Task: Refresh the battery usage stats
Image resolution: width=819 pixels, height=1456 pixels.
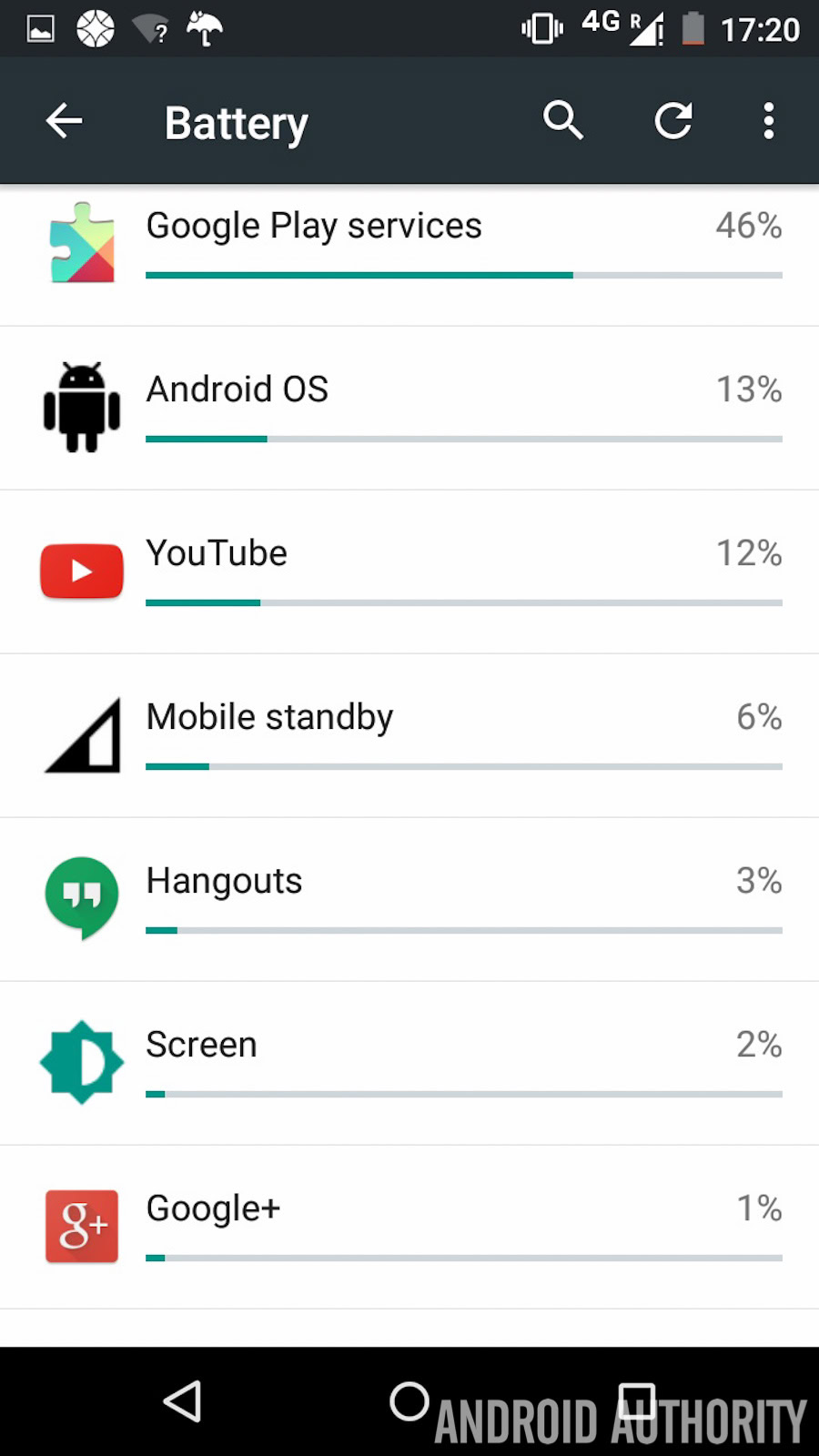Action: click(673, 121)
